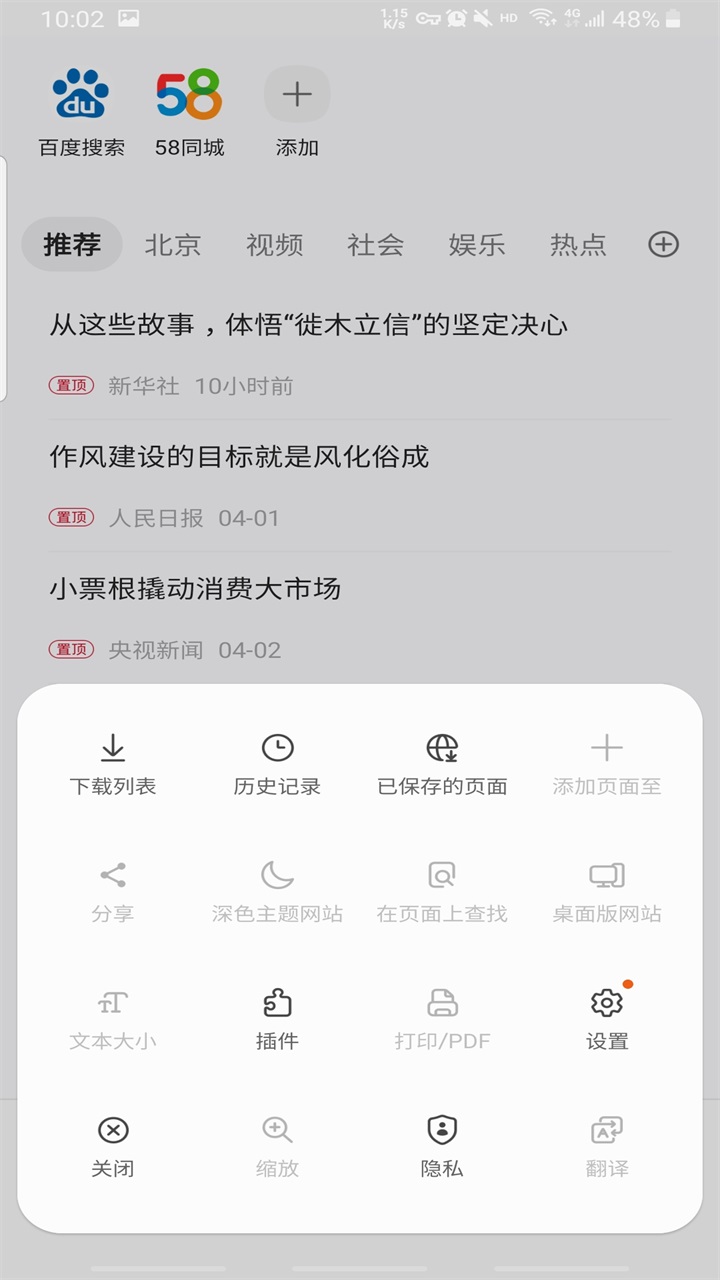Open Privacy settings (隐私)
720x1280 pixels.
coord(441,1143)
